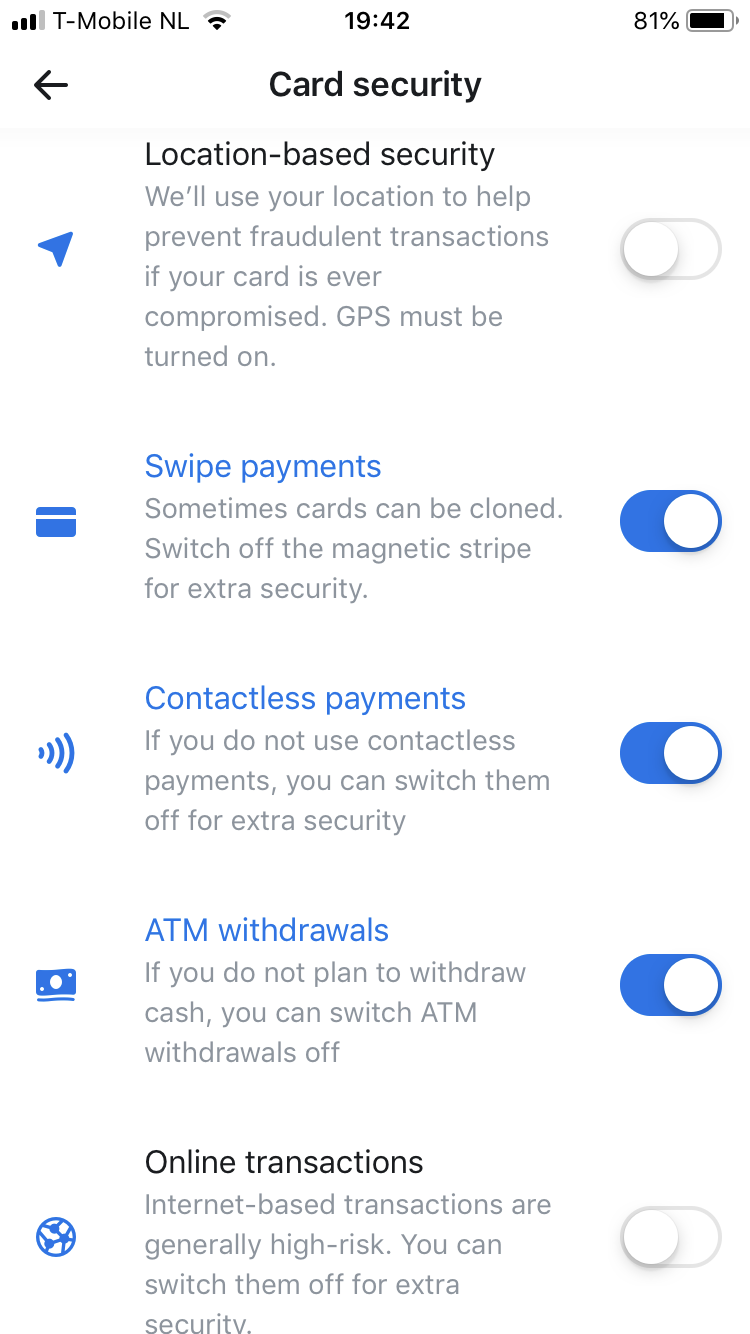Turn on Online transactions
Image resolution: width=750 pixels, height=1334 pixels.
(x=670, y=1237)
